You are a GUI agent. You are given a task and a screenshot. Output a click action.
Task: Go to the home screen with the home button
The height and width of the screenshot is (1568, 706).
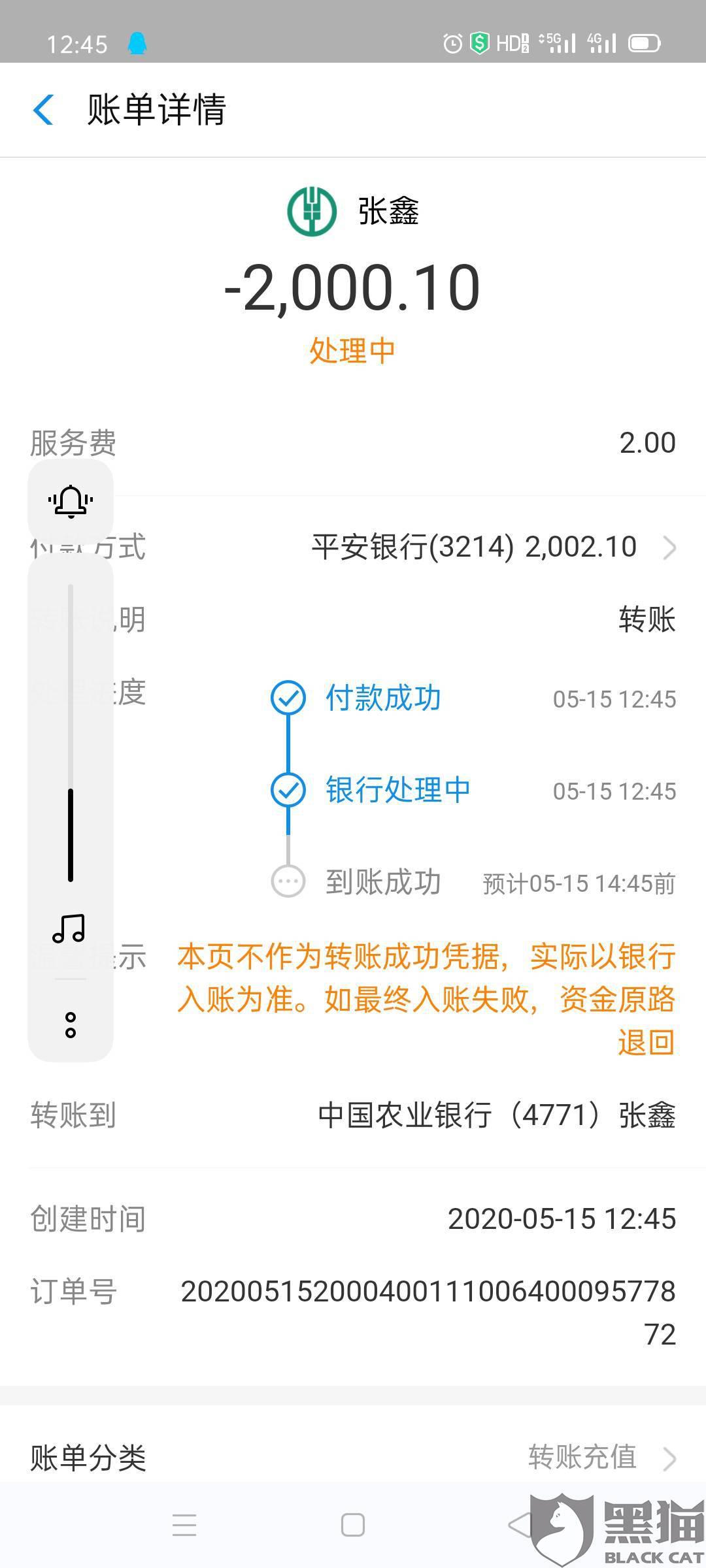(353, 1526)
